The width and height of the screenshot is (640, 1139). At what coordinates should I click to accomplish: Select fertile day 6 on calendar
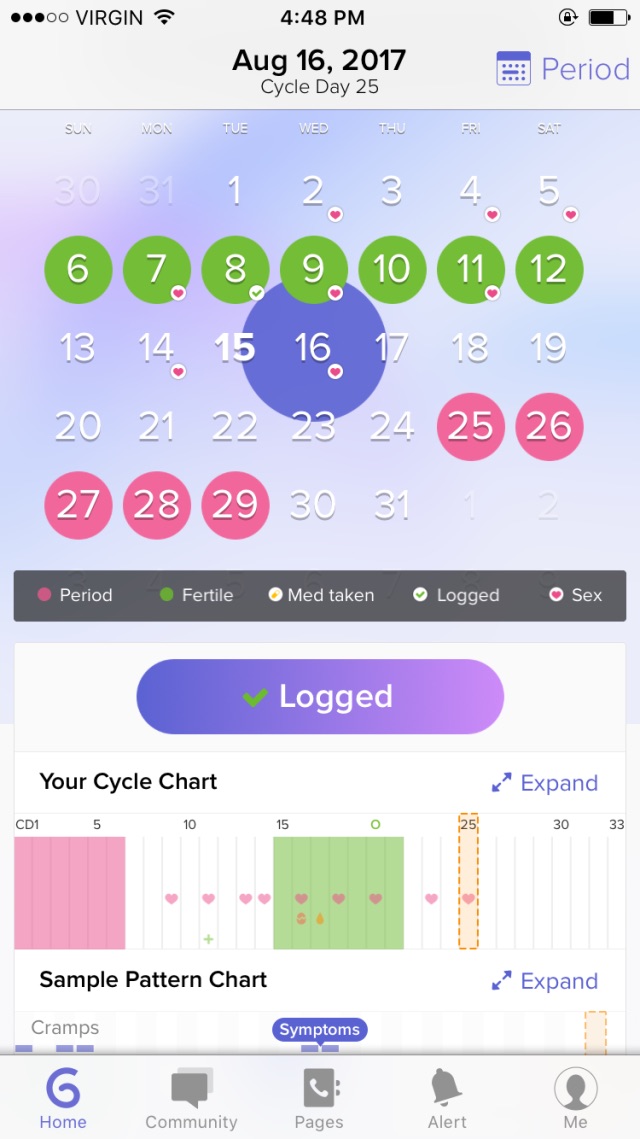point(78,269)
